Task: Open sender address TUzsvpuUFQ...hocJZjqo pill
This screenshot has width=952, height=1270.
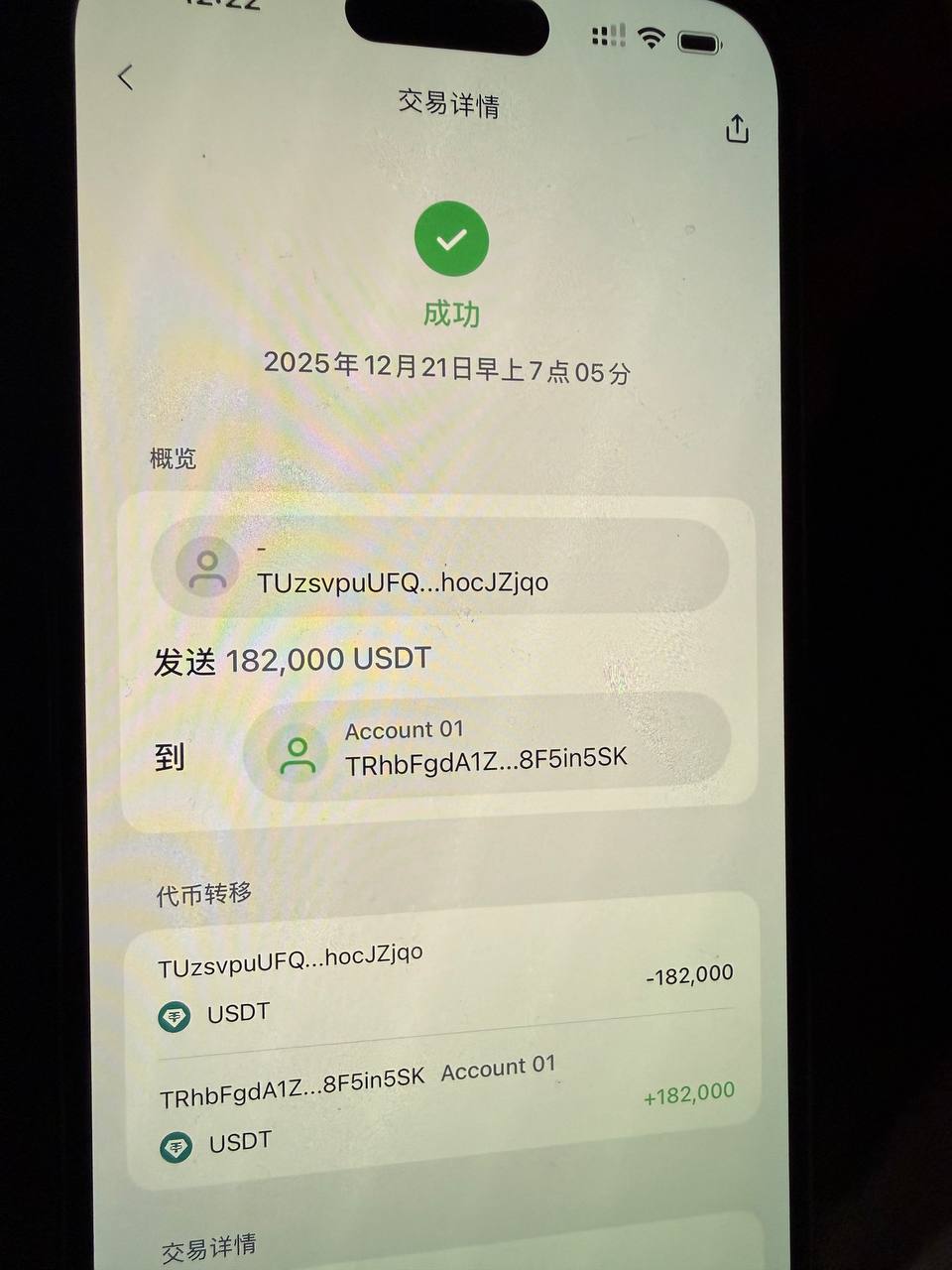Action: (x=439, y=567)
